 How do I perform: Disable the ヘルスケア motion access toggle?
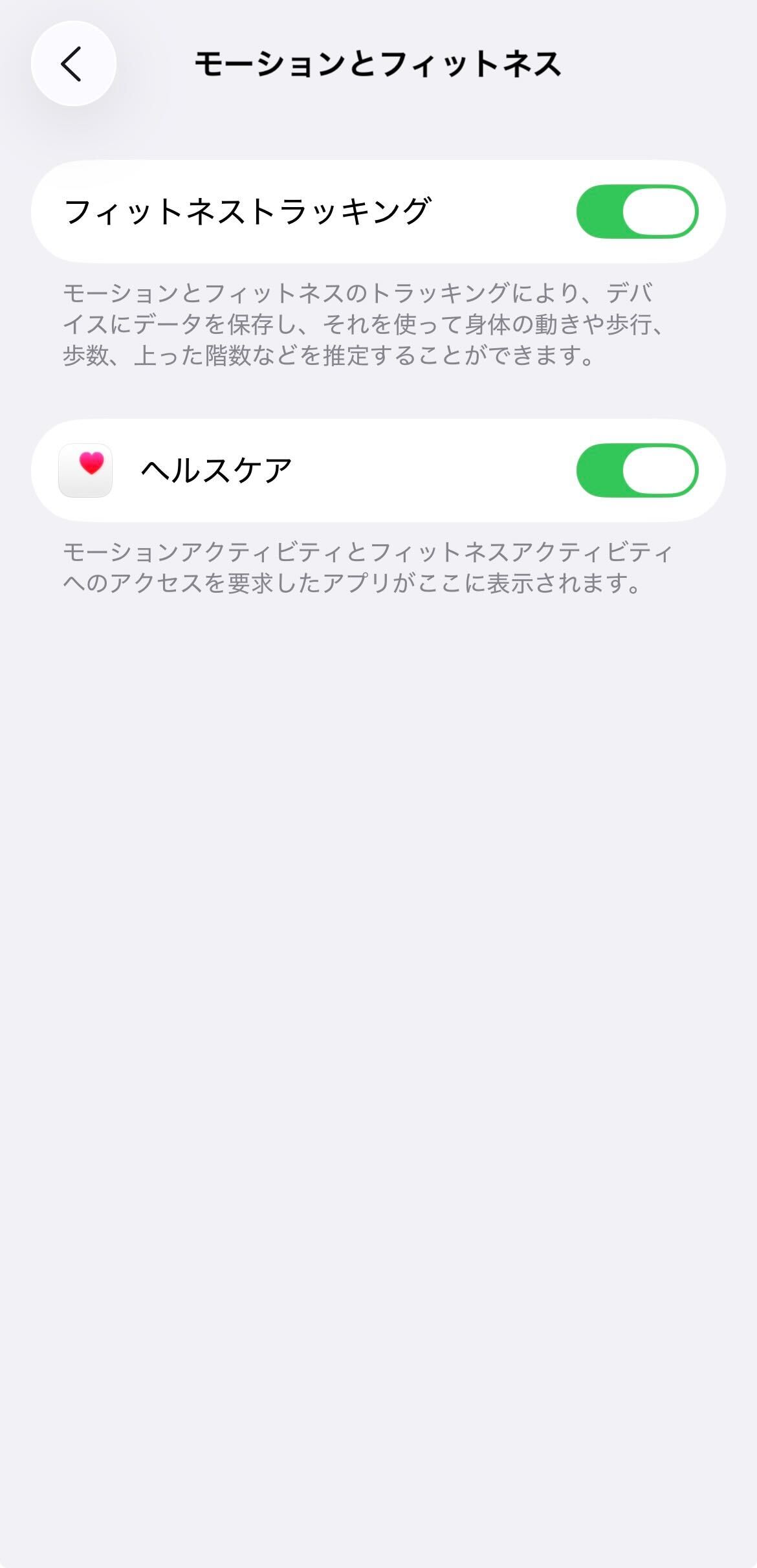point(637,470)
